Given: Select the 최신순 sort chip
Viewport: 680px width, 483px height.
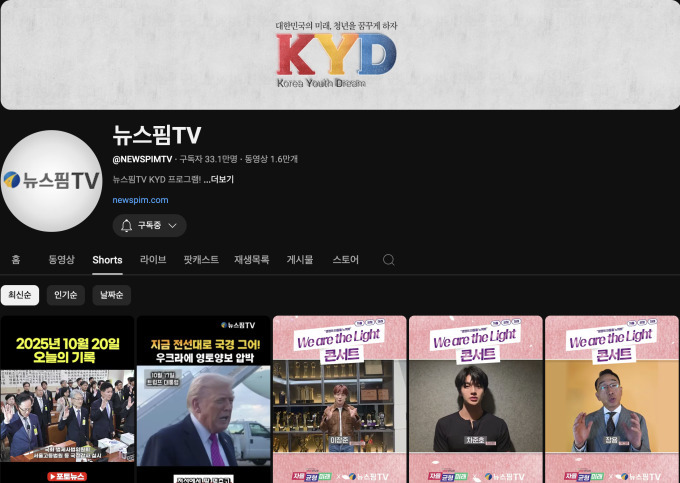Looking at the screenshot, I should [x=20, y=295].
